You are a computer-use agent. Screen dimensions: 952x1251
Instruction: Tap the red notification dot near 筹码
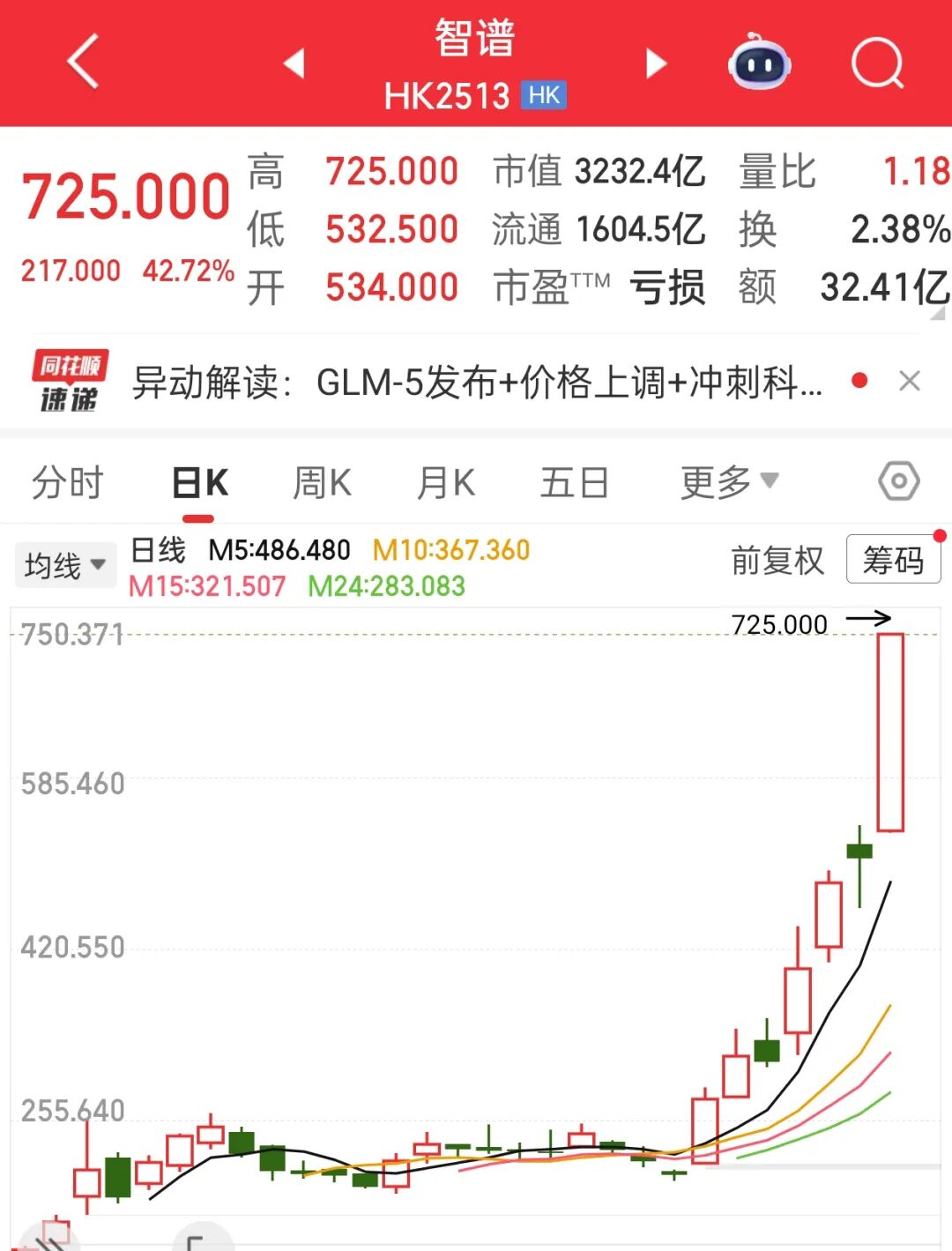pyautogui.click(x=940, y=532)
